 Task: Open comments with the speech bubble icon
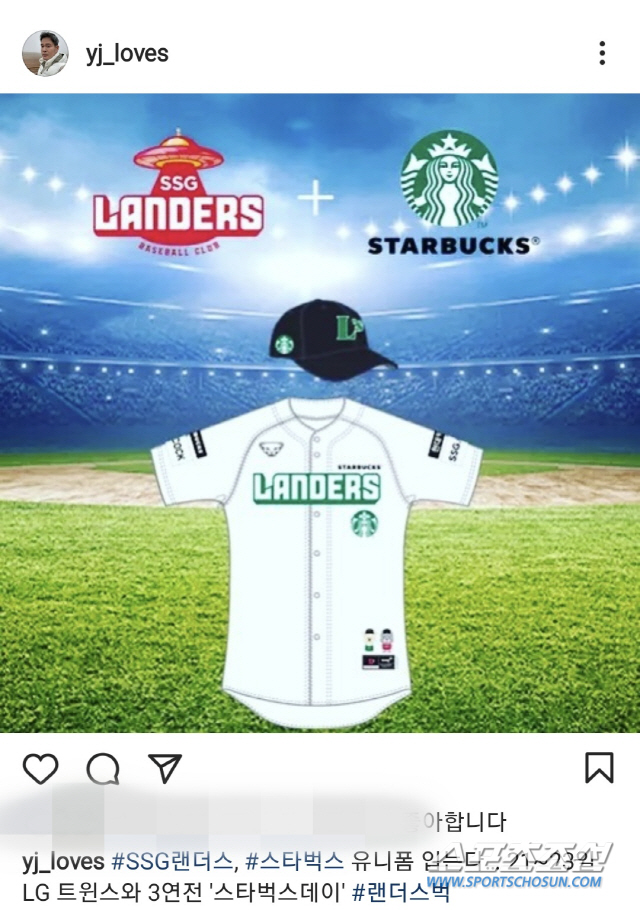pyautogui.click(x=103, y=768)
